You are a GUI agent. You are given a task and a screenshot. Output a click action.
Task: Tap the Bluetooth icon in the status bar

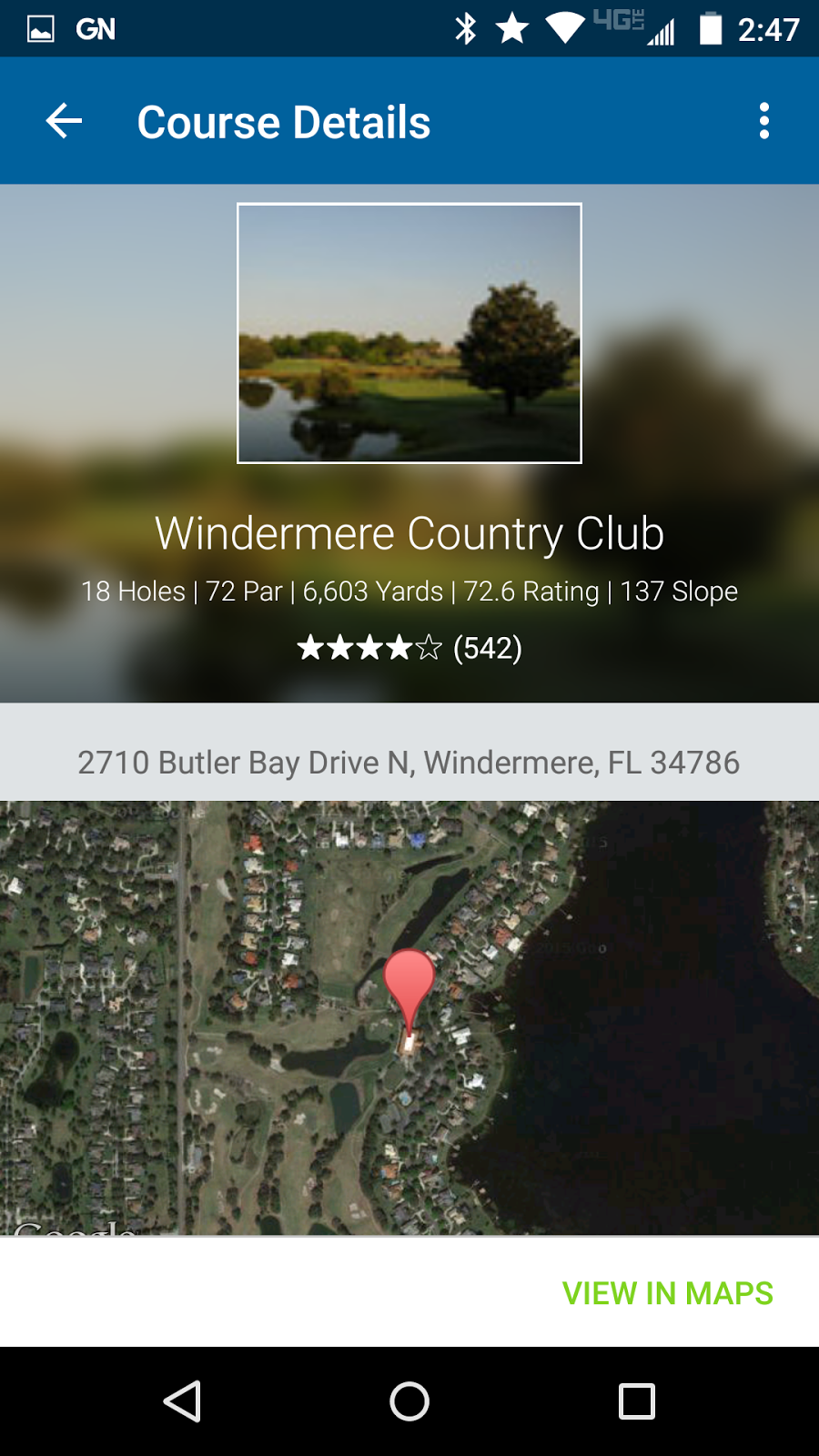tap(466, 28)
